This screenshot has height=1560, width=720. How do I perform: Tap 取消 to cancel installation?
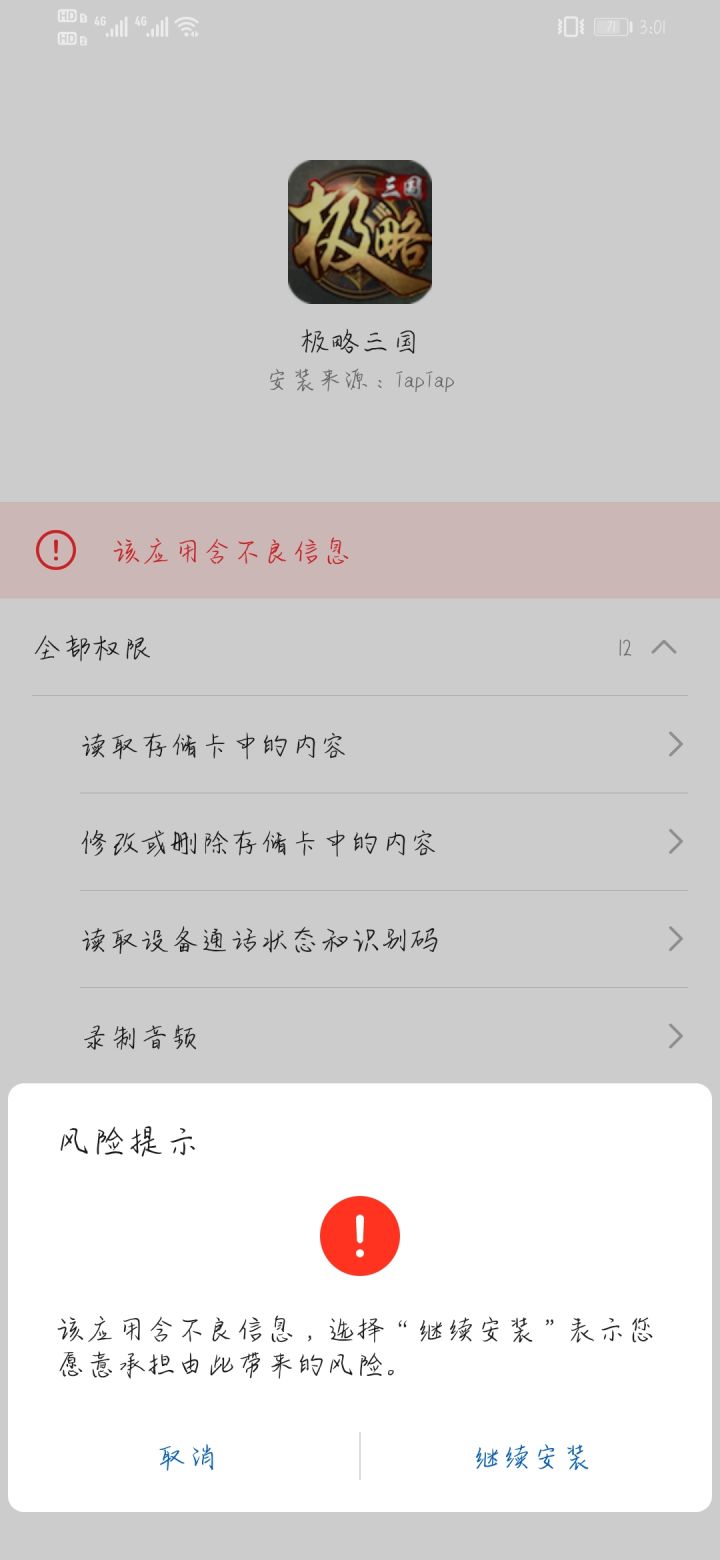[185, 1459]
